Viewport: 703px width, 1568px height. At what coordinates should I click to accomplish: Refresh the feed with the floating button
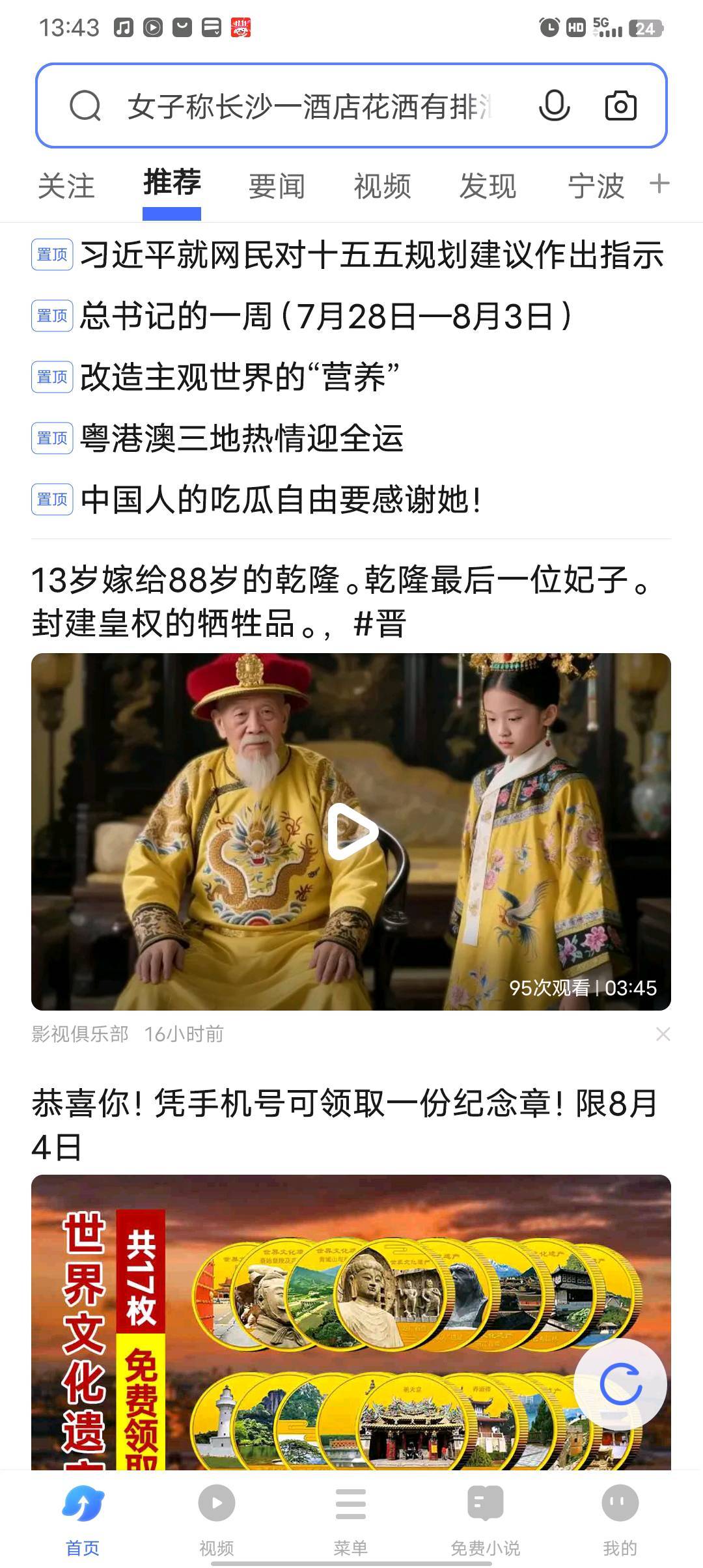pos(620,1384)
